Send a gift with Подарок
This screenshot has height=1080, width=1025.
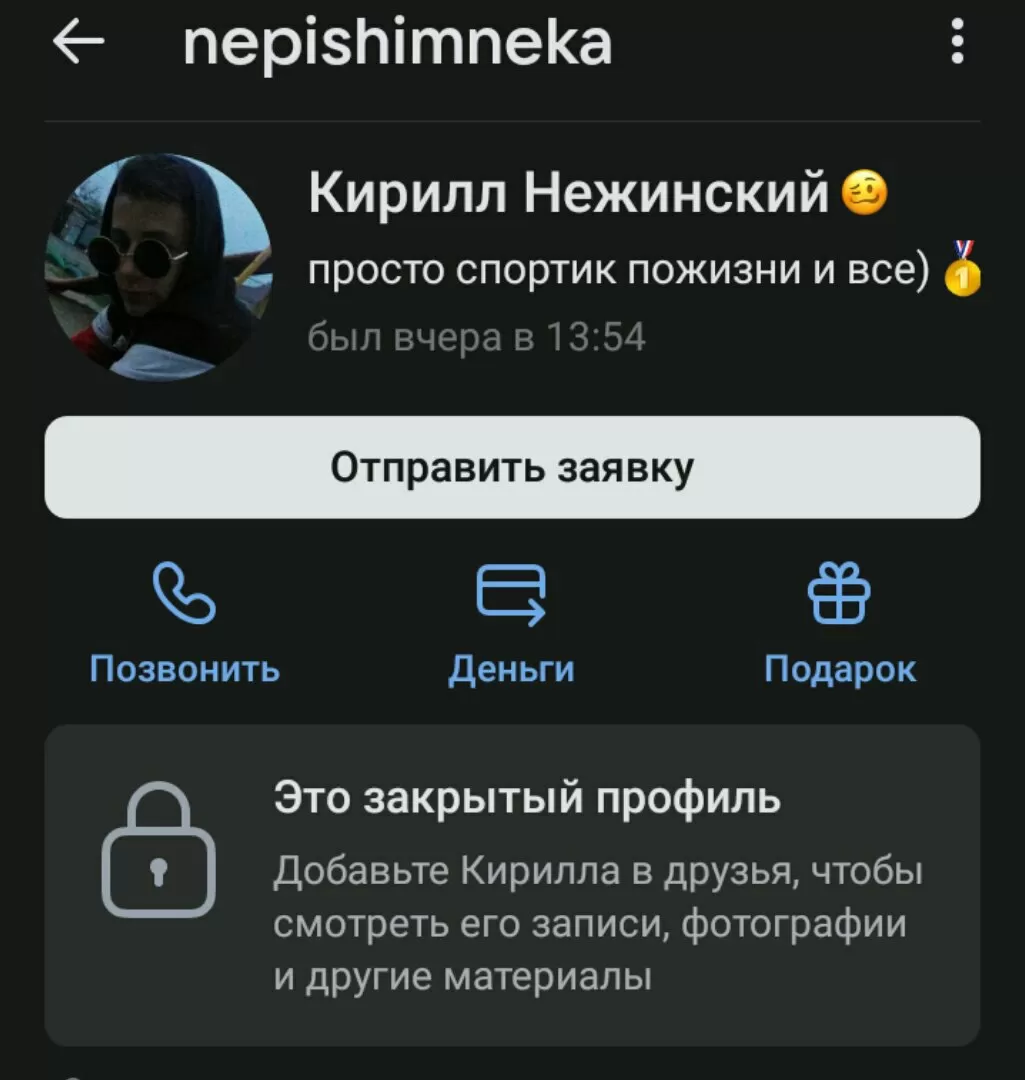tap(839, 623)
